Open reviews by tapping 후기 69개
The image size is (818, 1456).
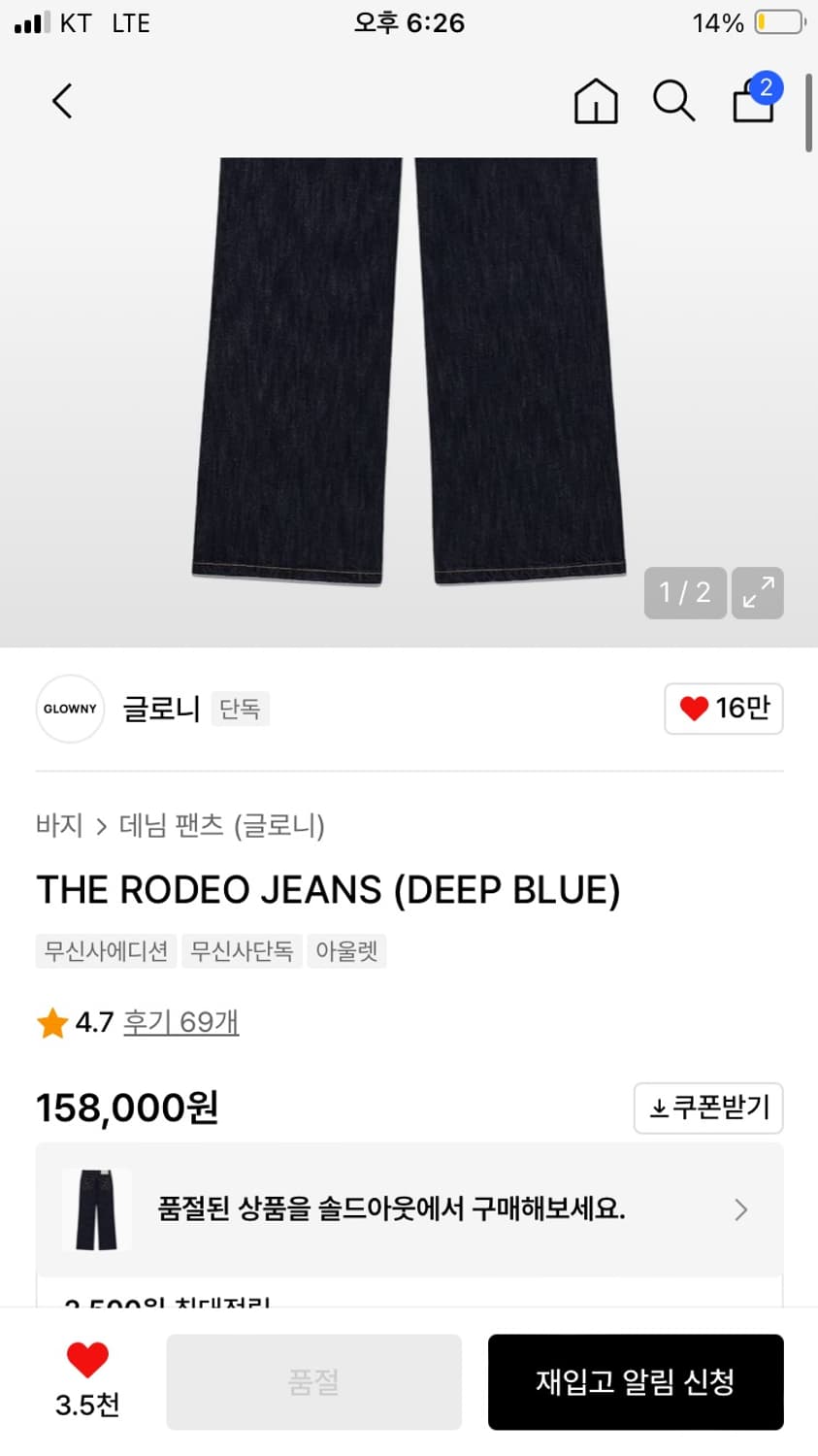(x=180, y=1022)
